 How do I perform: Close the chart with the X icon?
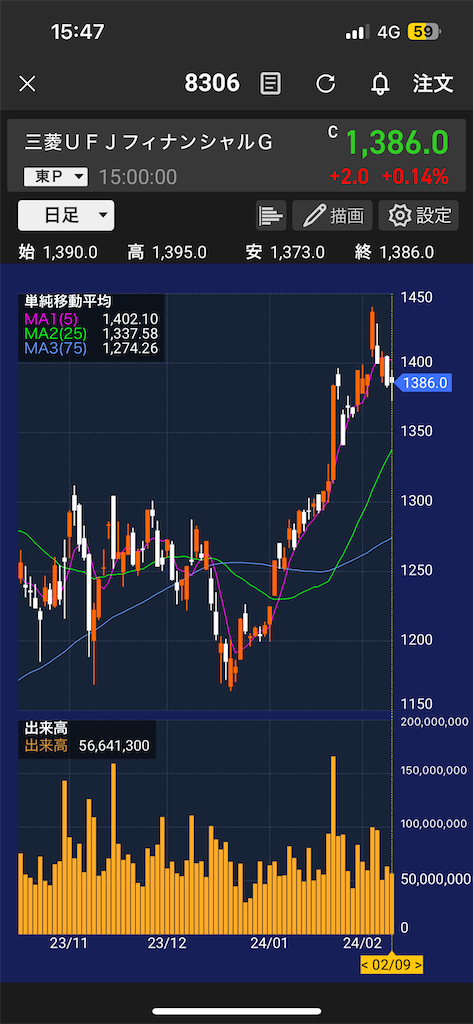pyautogui.click(x=27, y=84)
